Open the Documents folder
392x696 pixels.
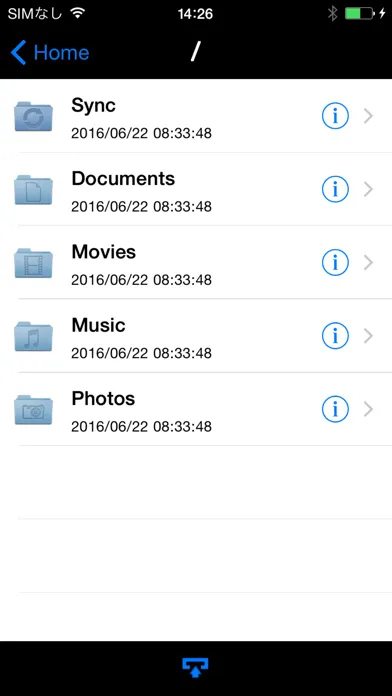pyautogui.click(x=196, y=190)
